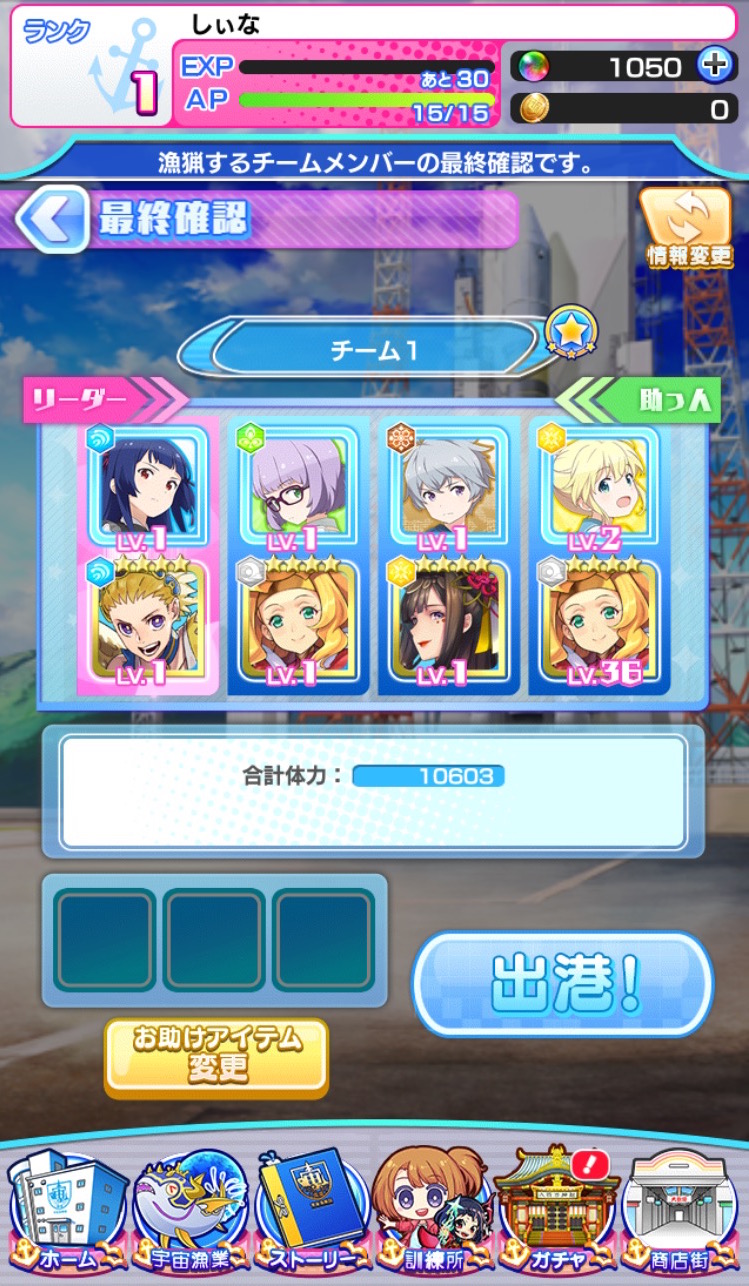Add more gems with the plus icon
This screenshot has width=749, height=1286.
click(x=713, y=66)
